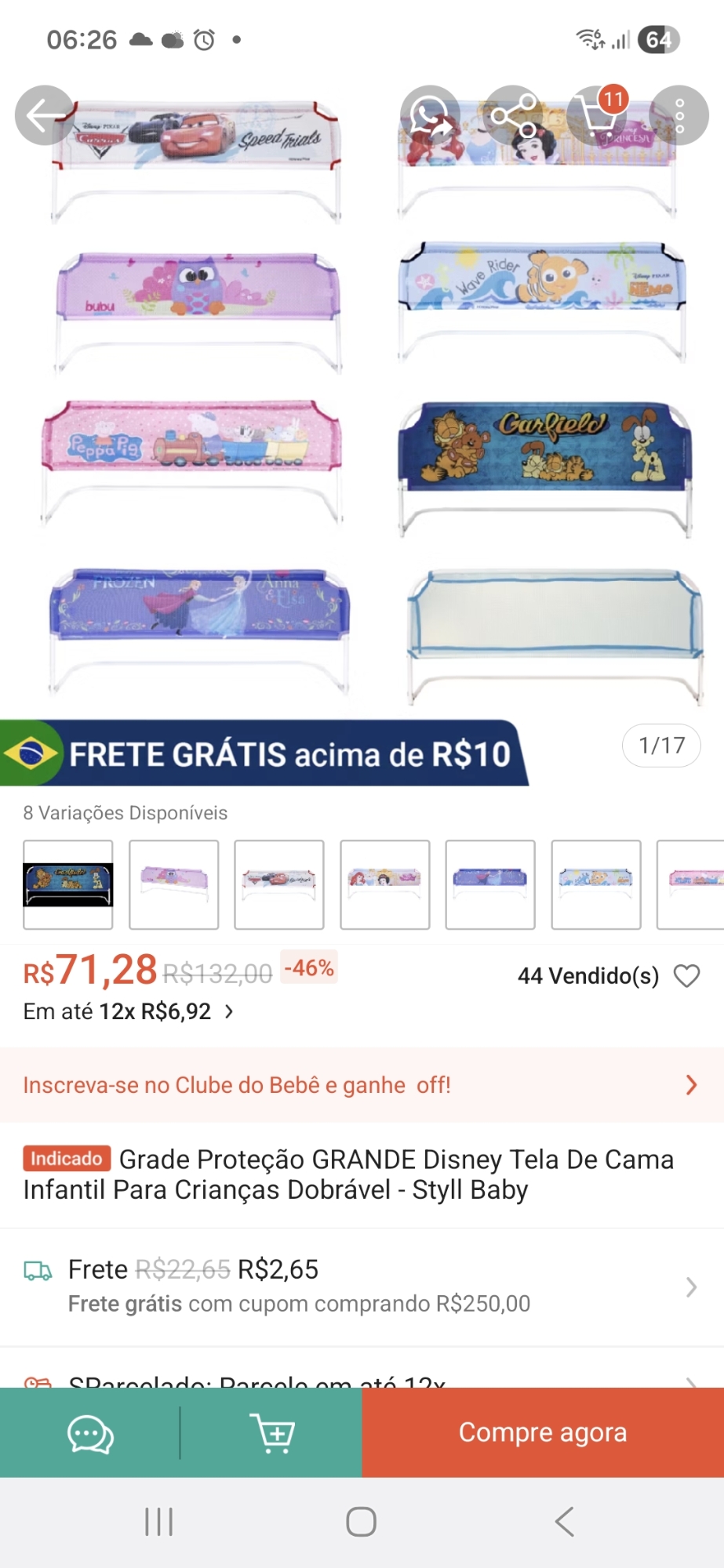Go to the system home screen
The image size is (724, 1568).
[361, 1522]
